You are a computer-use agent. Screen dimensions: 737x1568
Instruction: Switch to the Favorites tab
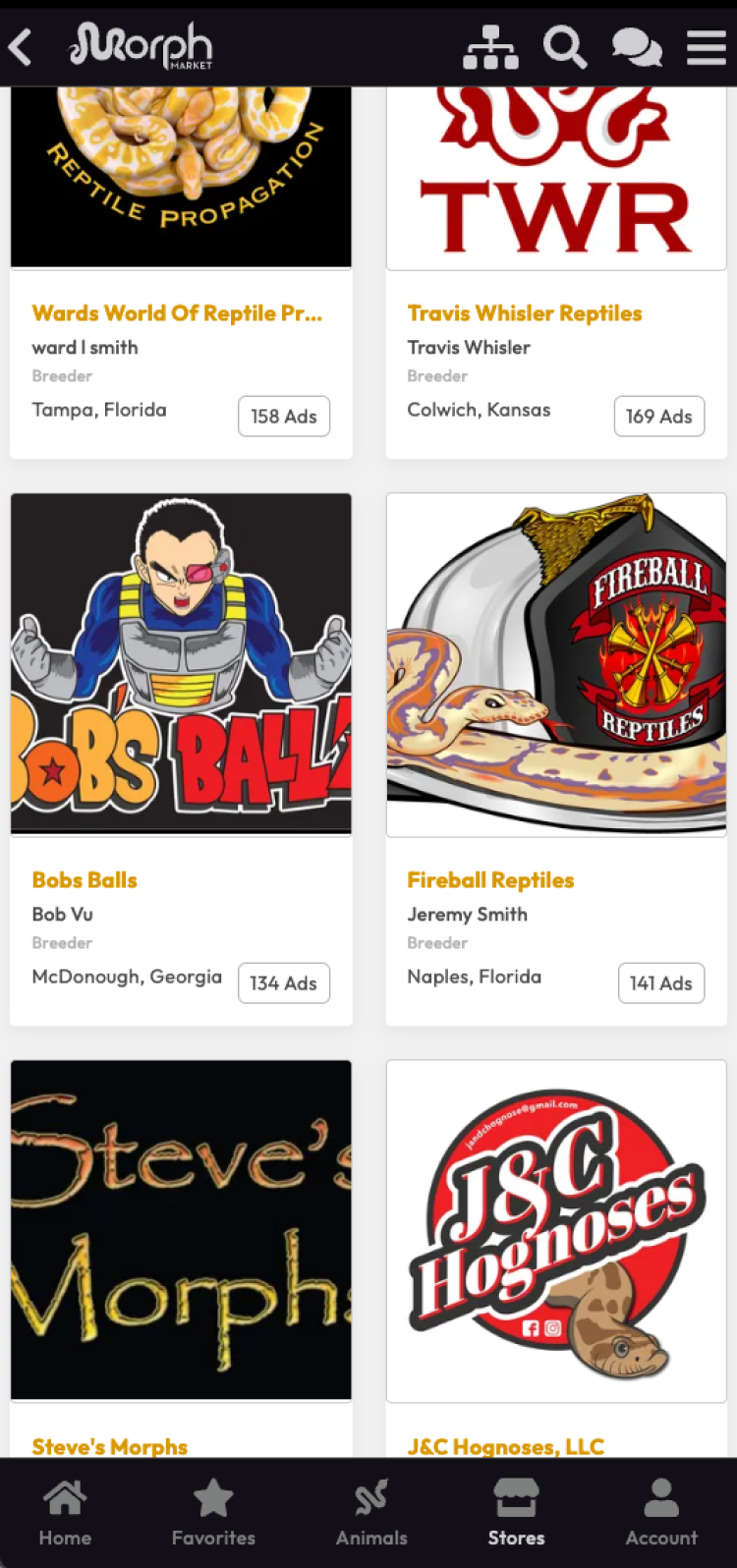[x=213, y=1512]
